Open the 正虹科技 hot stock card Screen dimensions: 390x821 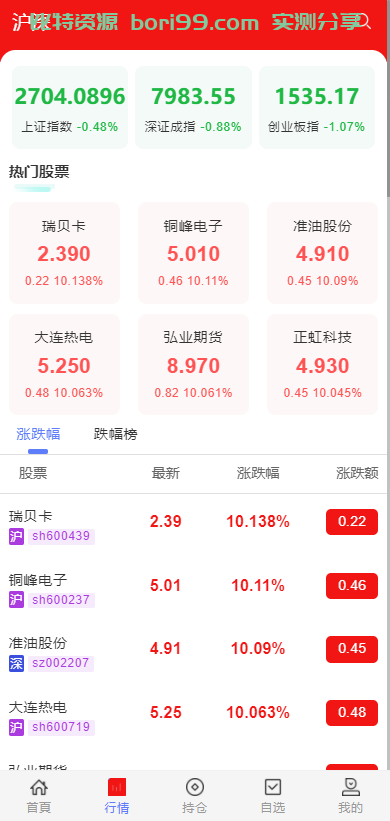click(322, 364)
